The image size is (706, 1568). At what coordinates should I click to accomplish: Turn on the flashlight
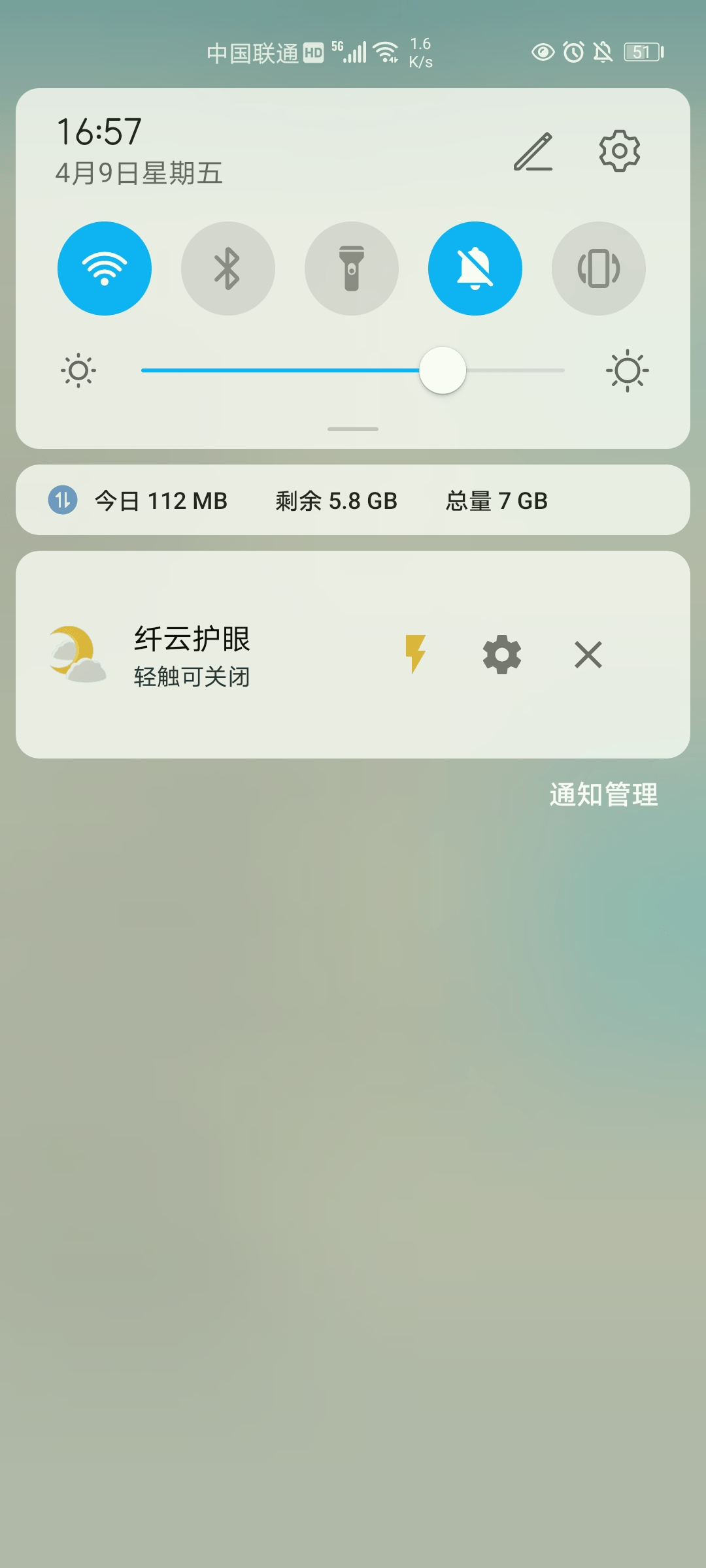(x=352, y=269)
